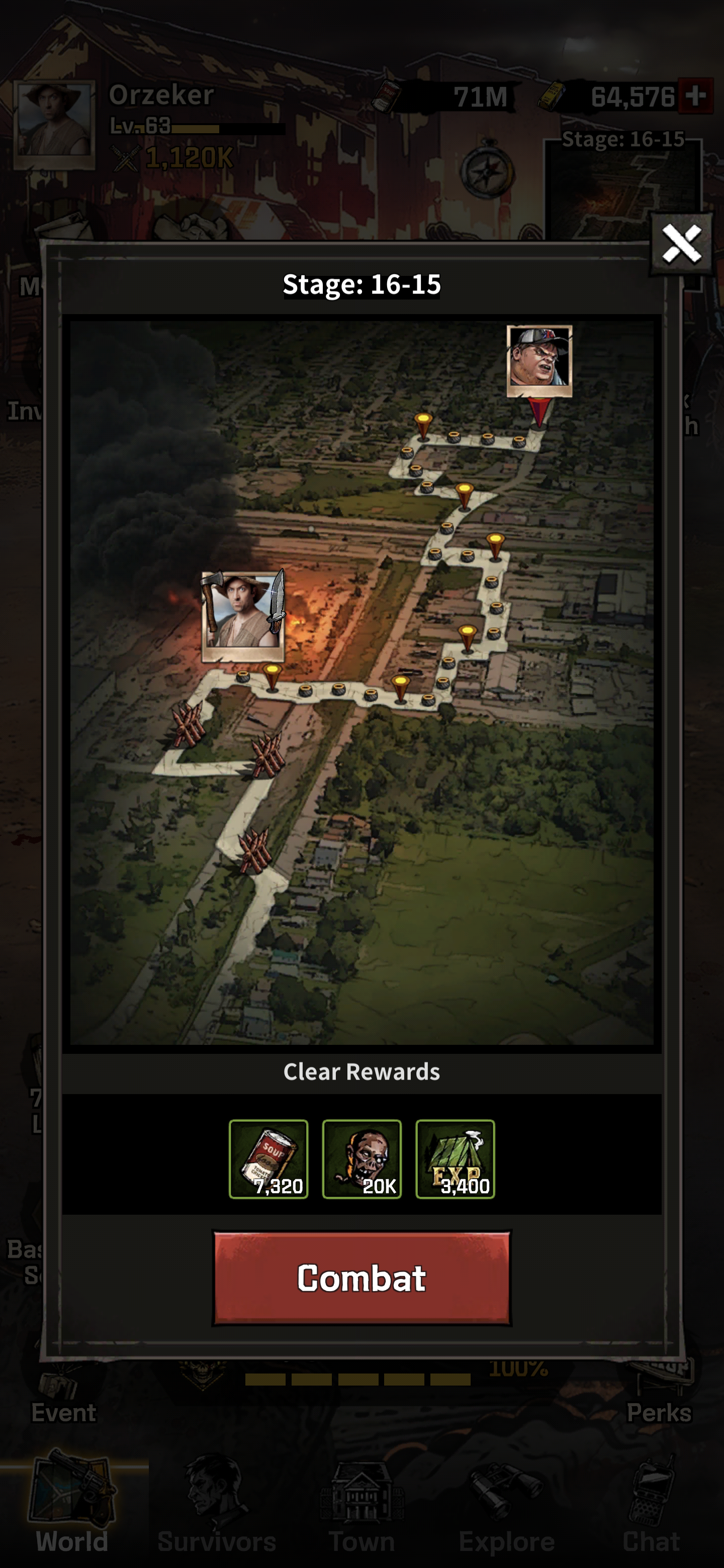Image resolution: width=724 pixels, height=1568 pixels.
Task: View the soup can reward details
Action: [x=268, y=1158]
